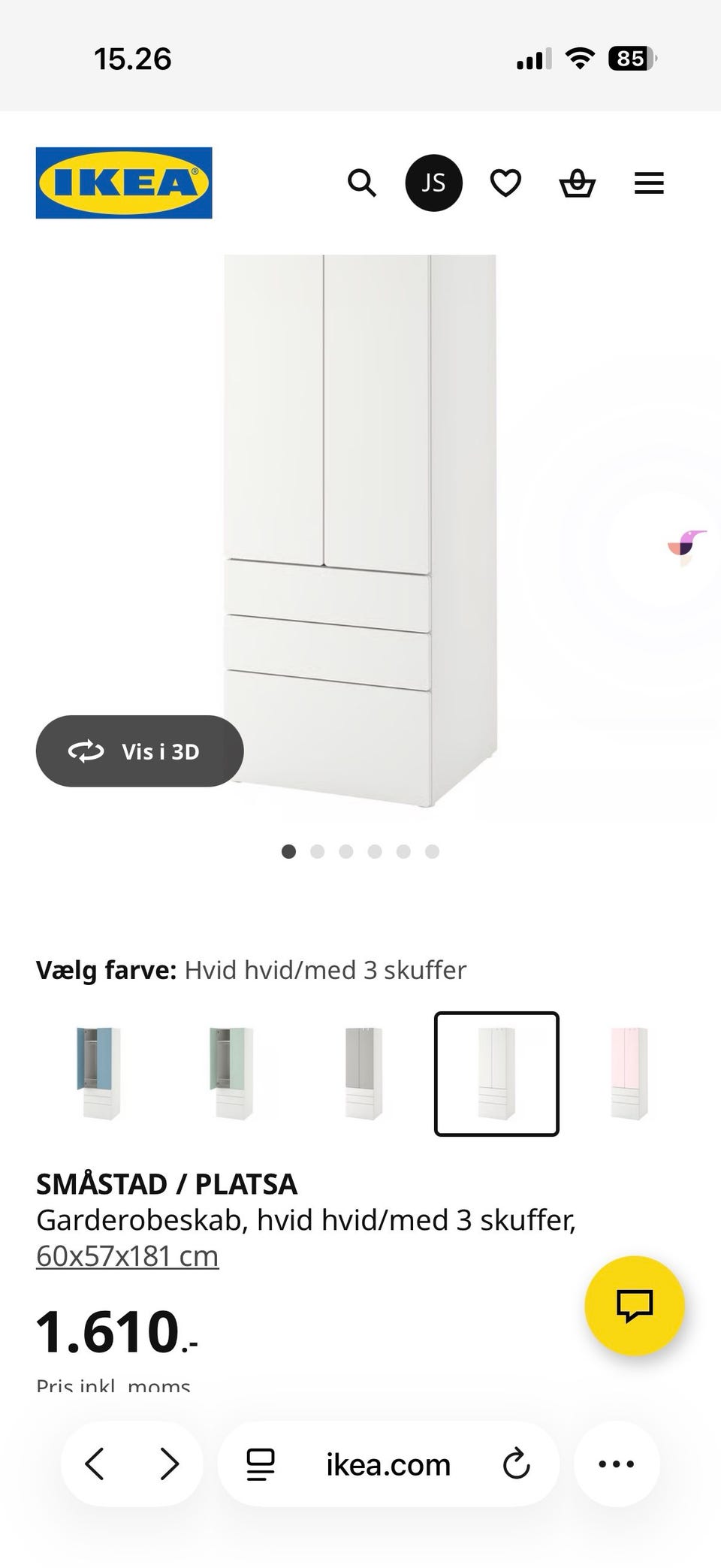Click the IKEA logo

(x=123, y=183)
